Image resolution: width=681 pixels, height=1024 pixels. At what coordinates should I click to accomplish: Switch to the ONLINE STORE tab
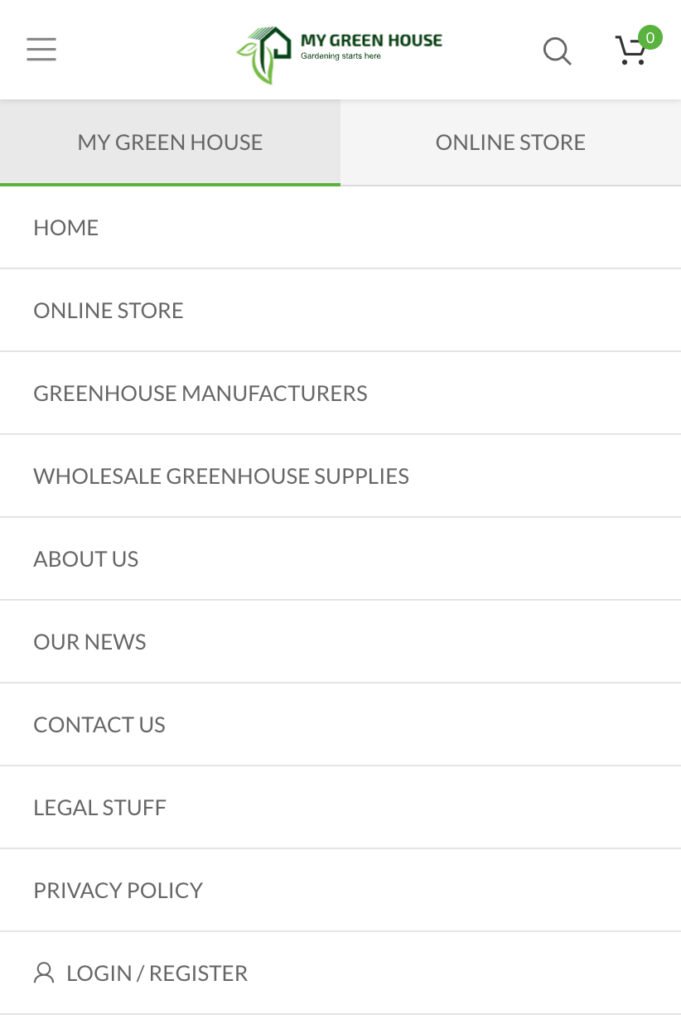pyautogui.click(x=510, y=142)
